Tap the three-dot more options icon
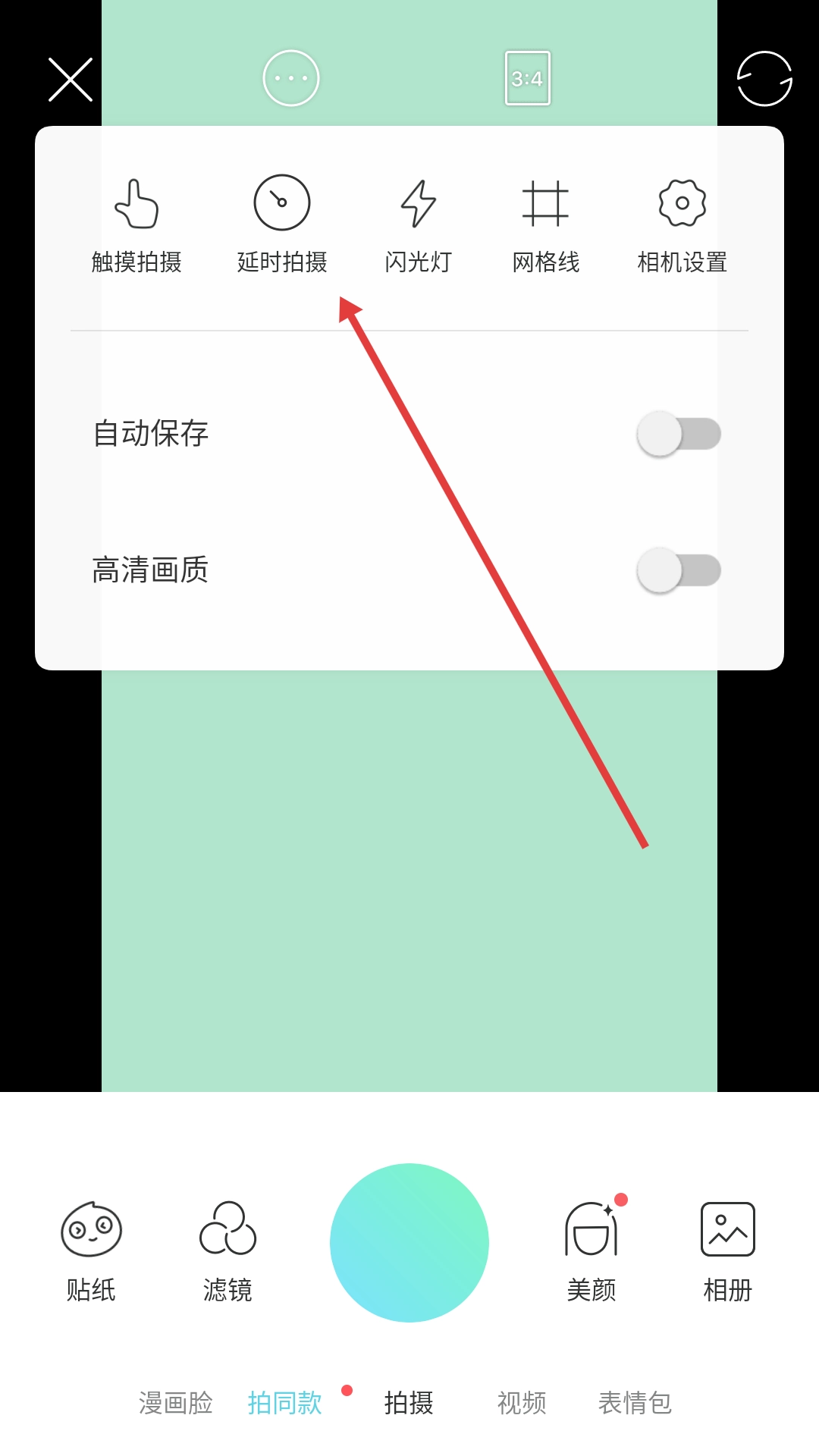Viewport: 819px width, 1456px height. point(291,78)
